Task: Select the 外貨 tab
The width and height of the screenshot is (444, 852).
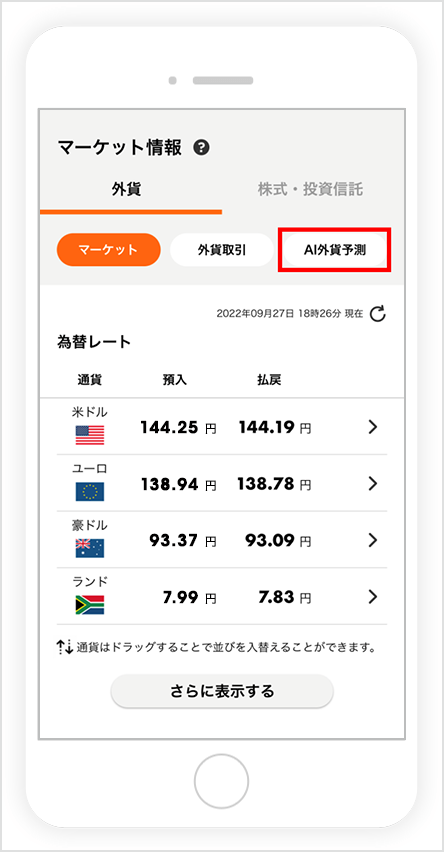Action: (x=127, y=190)
